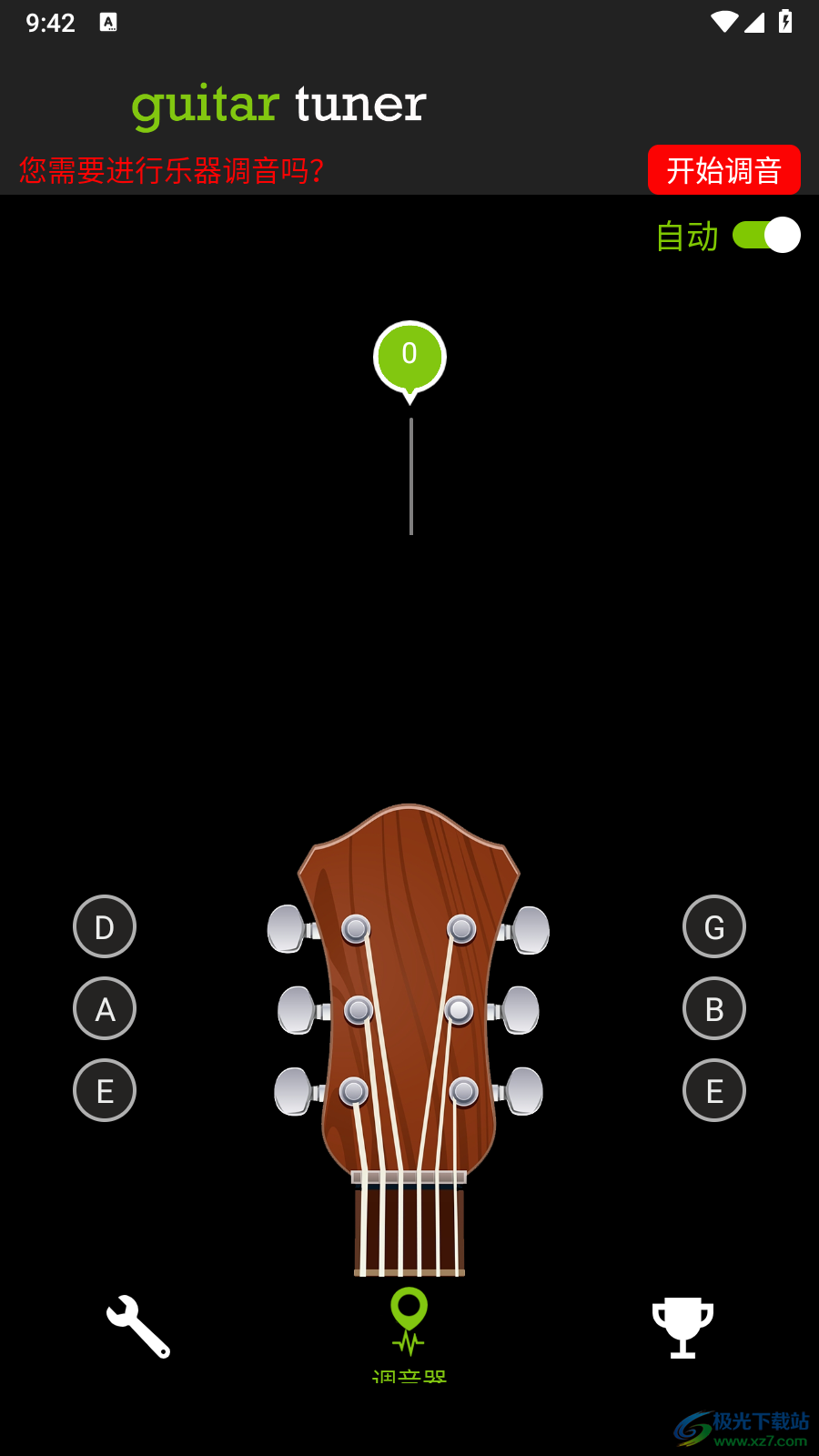Viewport: 819px width, 1456px height.
Task: Select the B string note
Action: tap(714, 1008)
